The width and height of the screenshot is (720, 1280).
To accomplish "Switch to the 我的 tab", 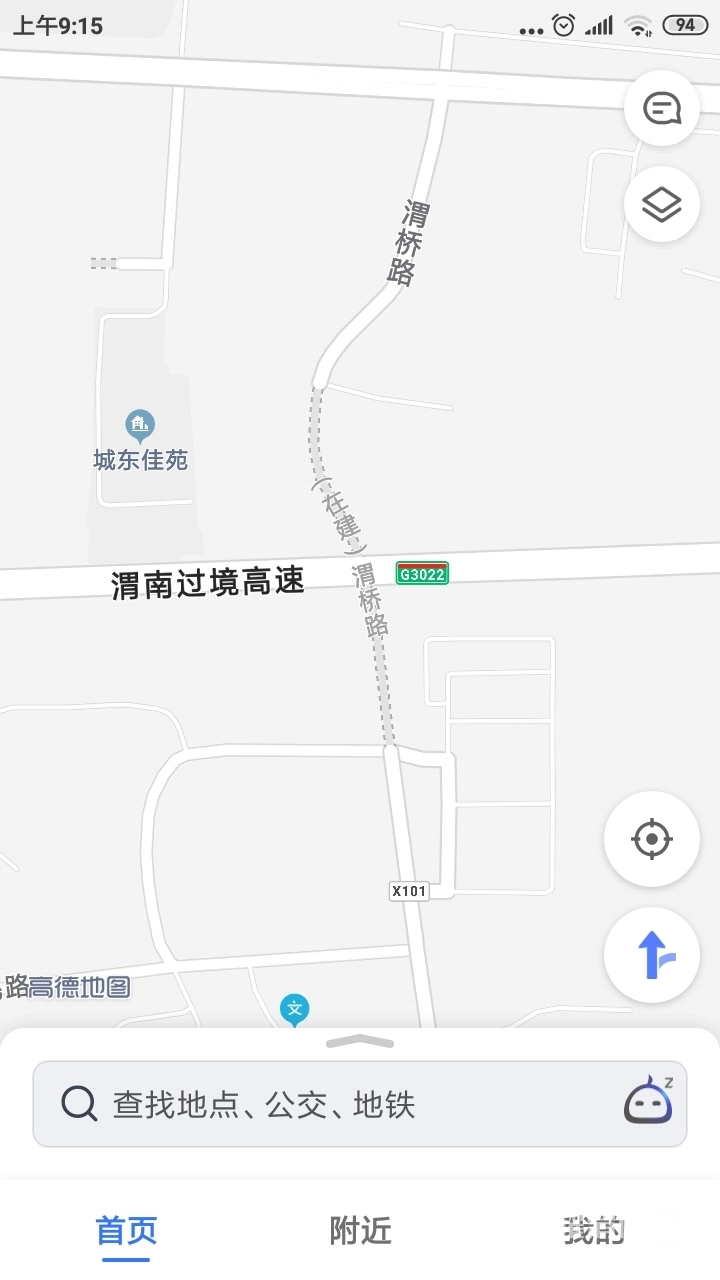I will tap(594, 1230).
